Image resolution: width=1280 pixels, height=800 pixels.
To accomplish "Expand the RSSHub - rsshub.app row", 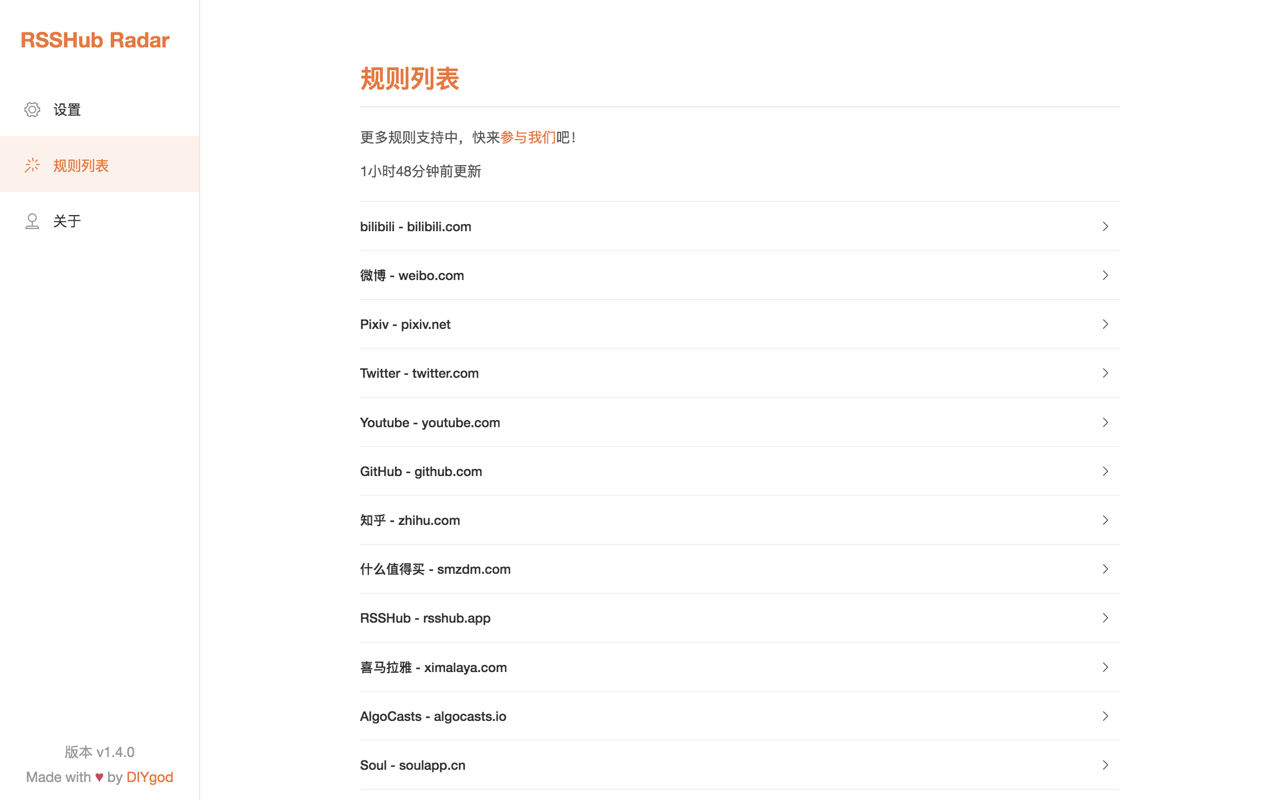I will click(738, 619).
